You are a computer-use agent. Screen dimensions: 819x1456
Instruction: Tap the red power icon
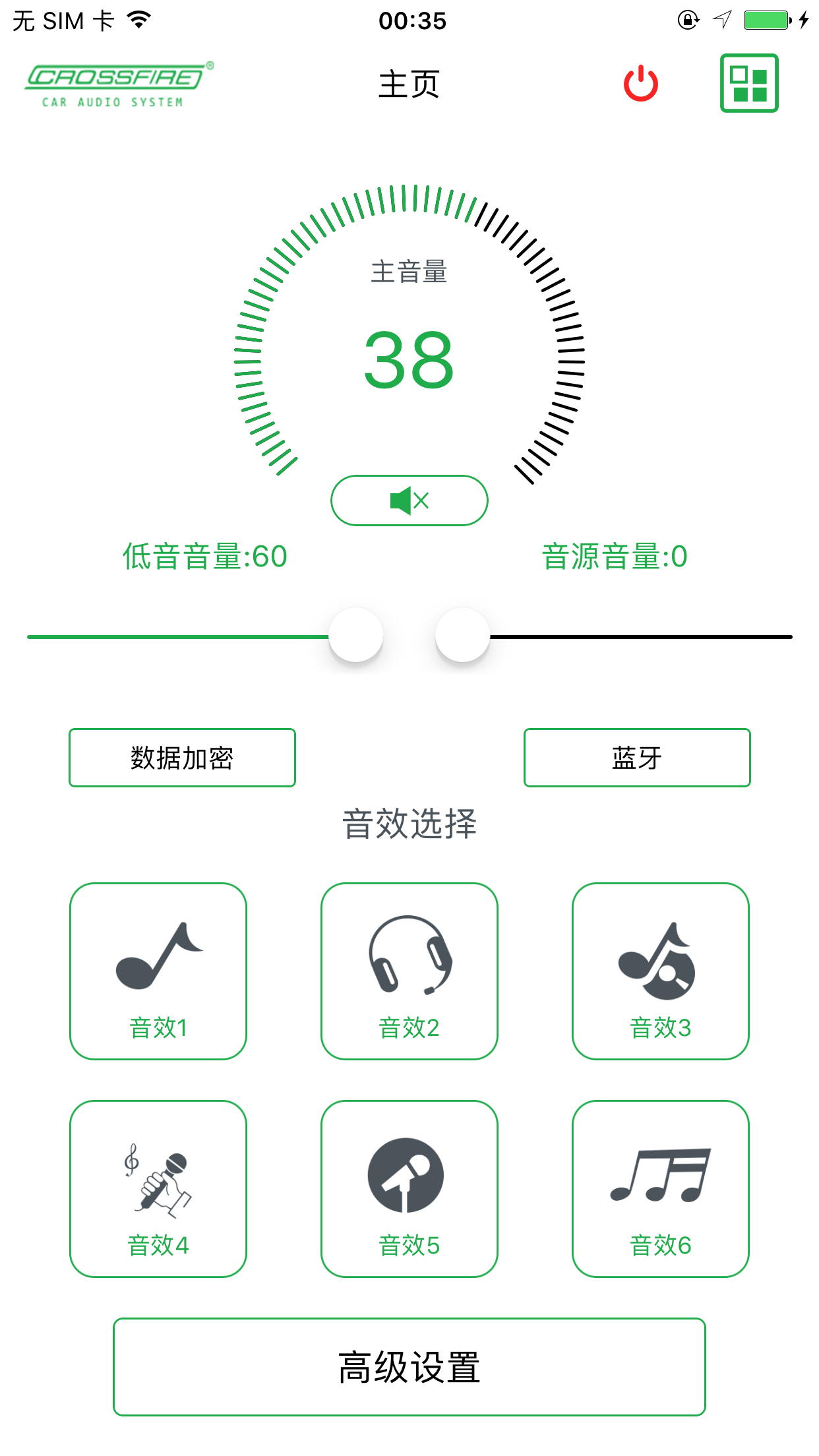click(640, 84)
